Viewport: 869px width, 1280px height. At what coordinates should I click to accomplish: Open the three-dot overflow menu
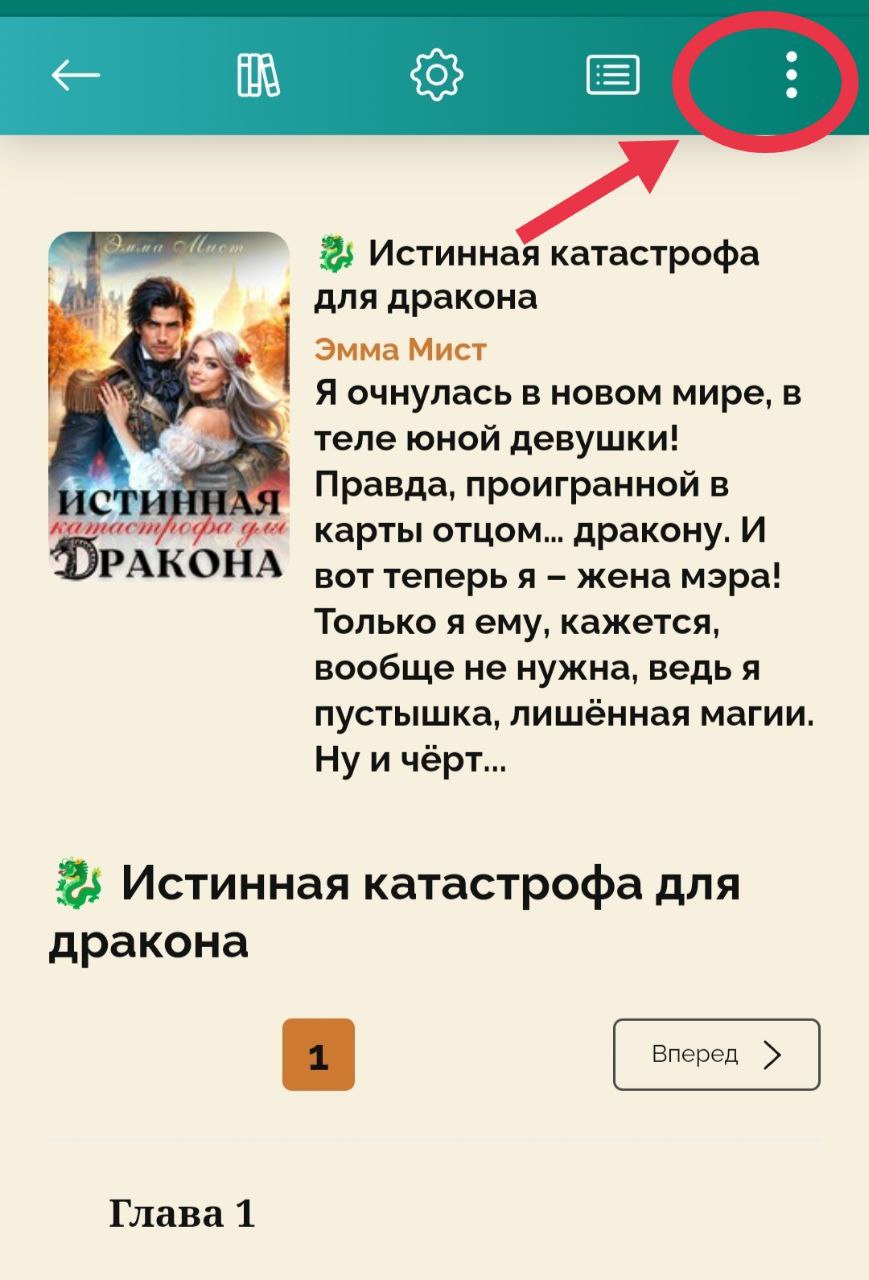tap(791, 75)
